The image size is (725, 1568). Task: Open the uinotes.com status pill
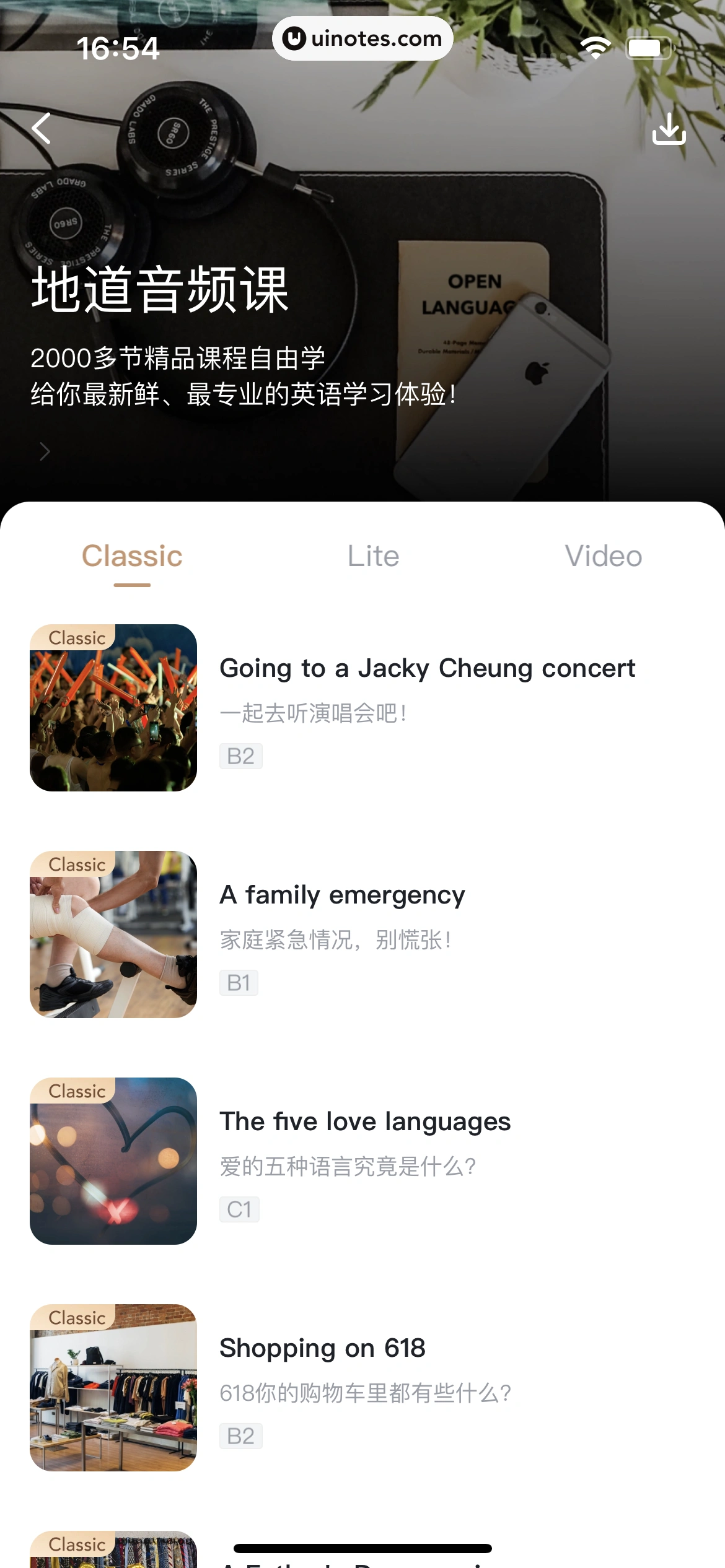(x=362, y=38)
